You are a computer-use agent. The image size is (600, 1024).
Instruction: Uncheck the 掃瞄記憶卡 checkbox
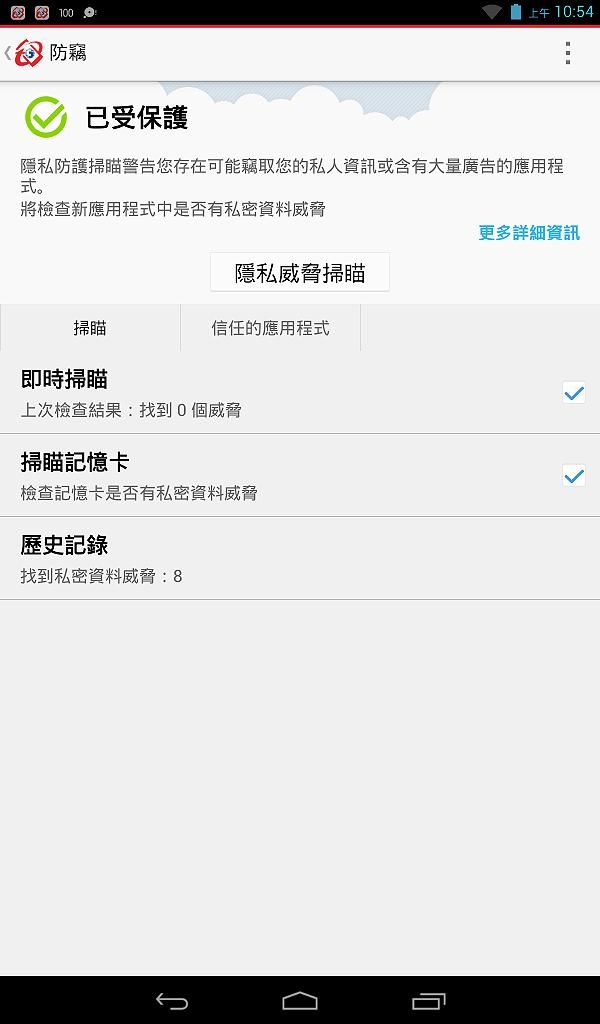pyautogui.click(x=574, y=475)
